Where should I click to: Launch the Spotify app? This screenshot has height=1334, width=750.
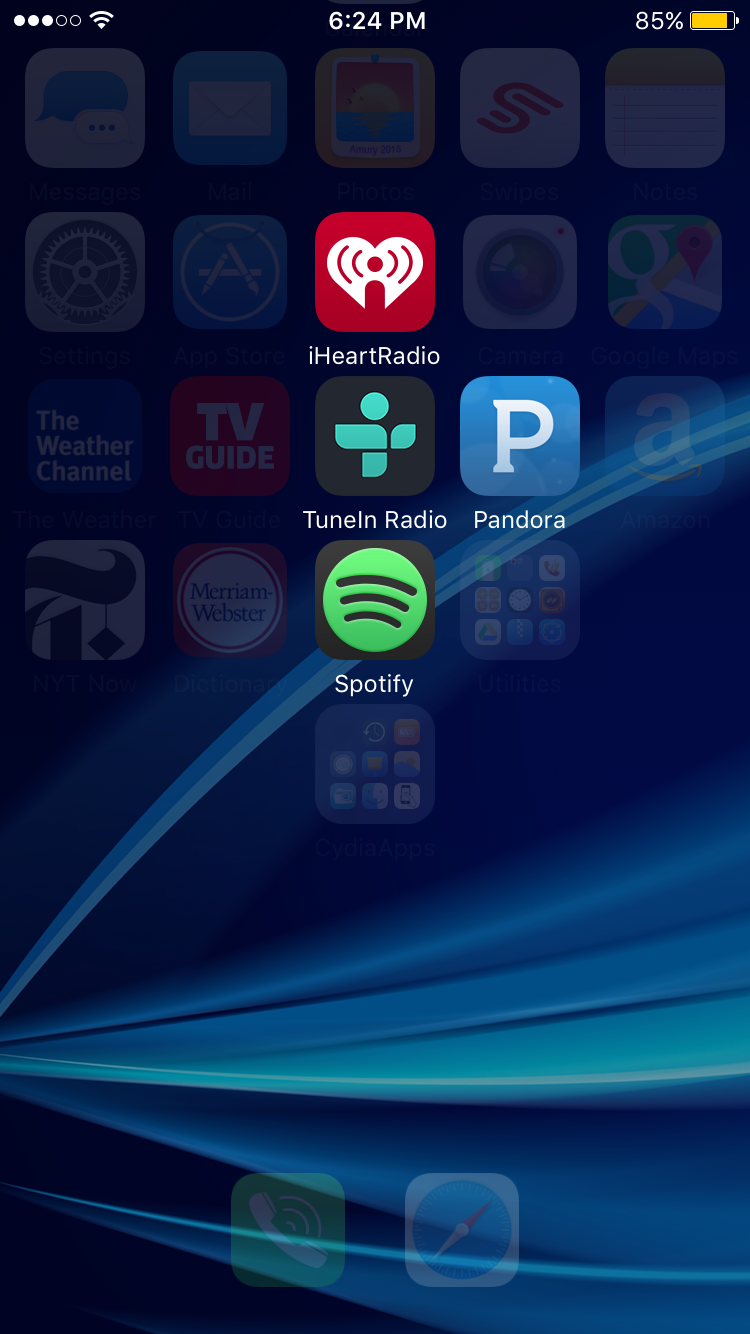click(375, 600)
